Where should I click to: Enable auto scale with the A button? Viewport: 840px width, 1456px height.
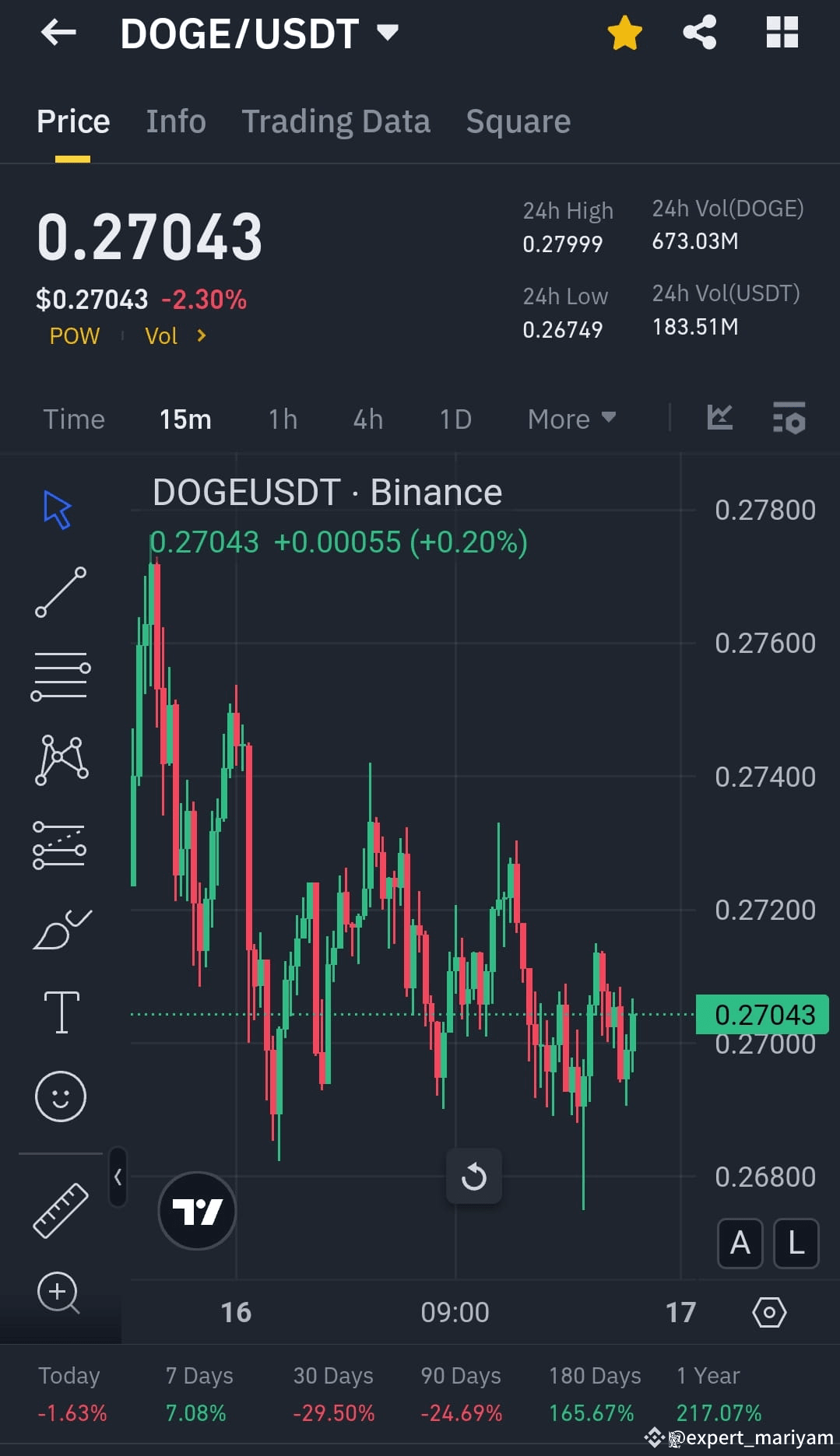pyautogui.click(x=740, y=1244)
